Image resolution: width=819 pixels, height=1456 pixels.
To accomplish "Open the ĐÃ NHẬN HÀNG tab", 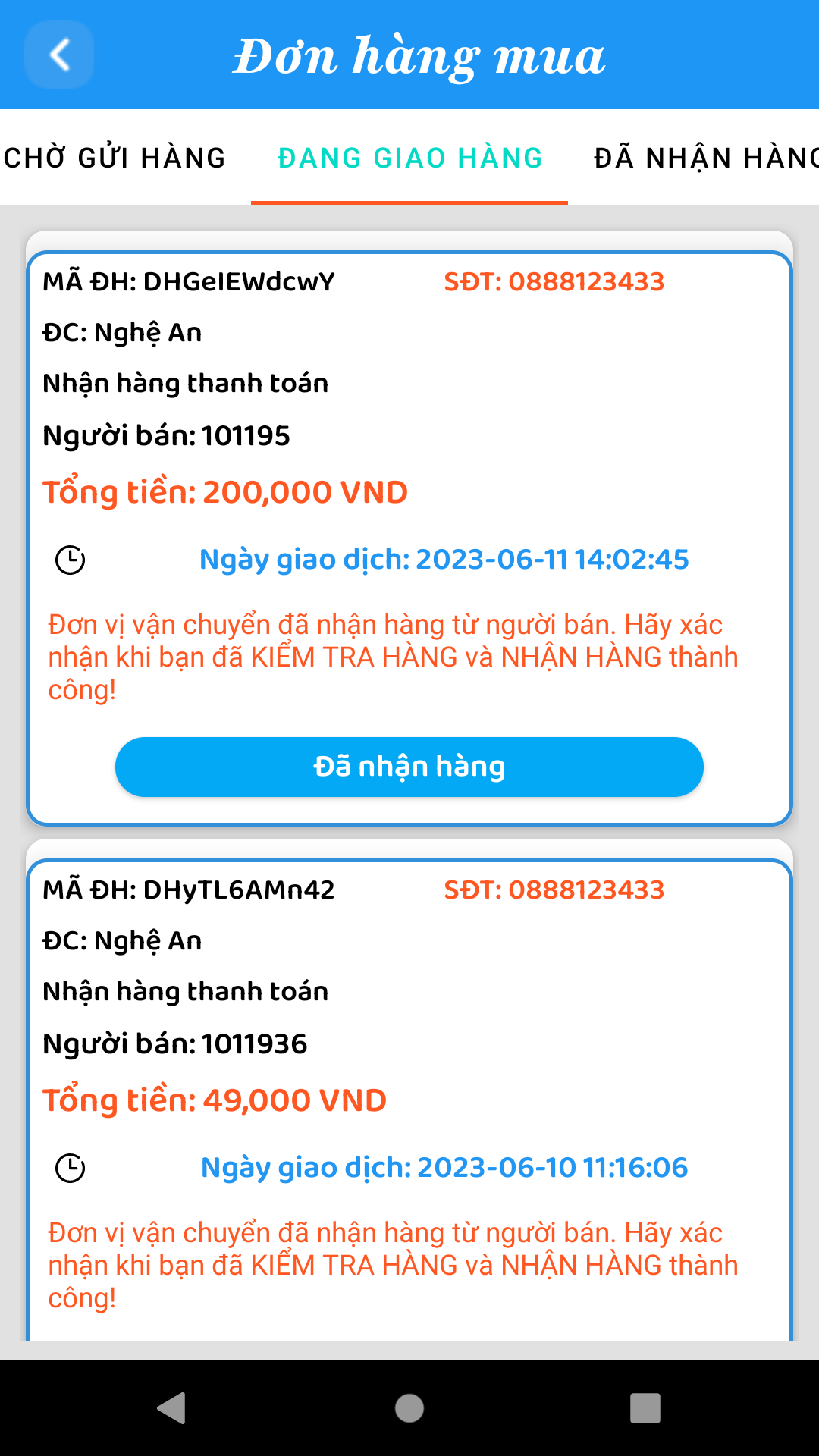I will pos(705,158).
